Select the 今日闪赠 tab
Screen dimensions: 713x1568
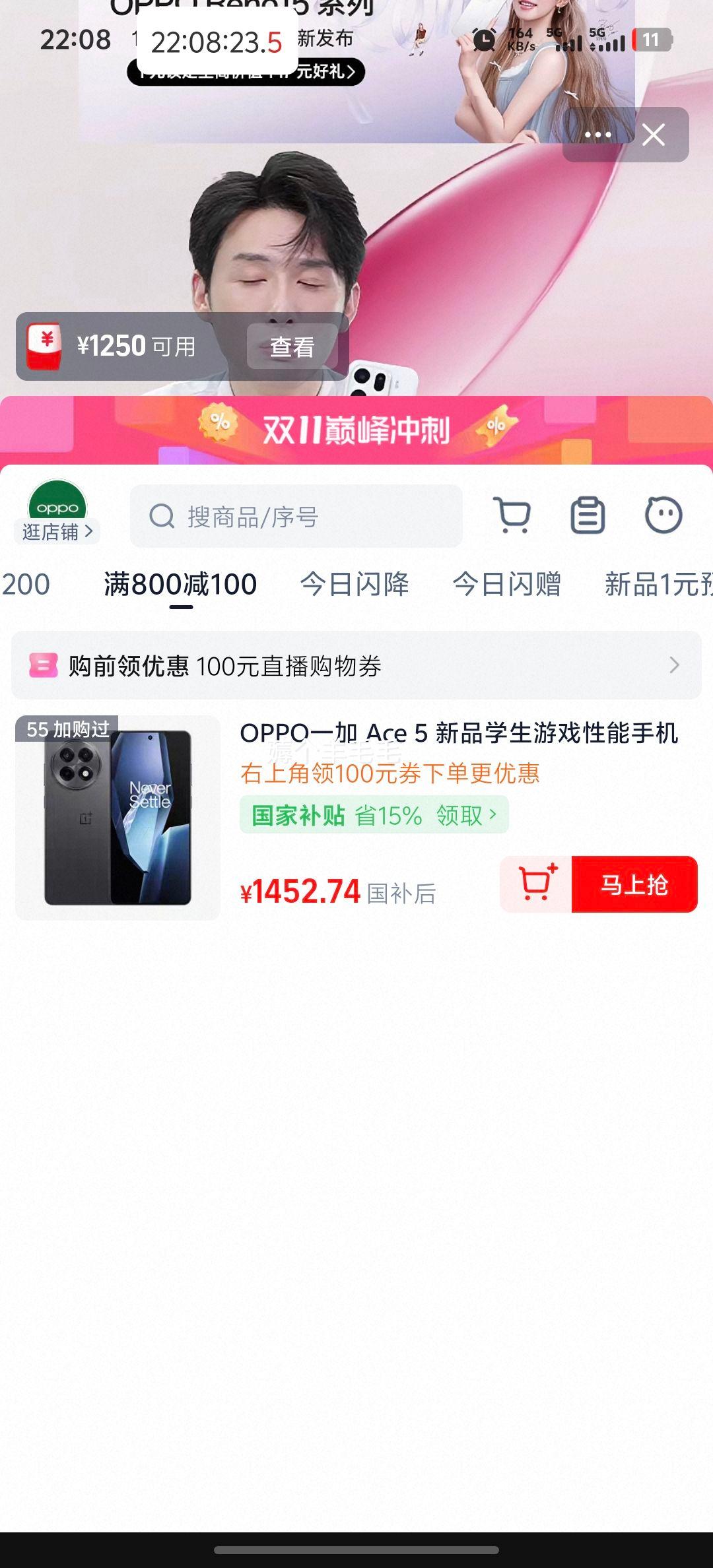(x=510, y=584)
